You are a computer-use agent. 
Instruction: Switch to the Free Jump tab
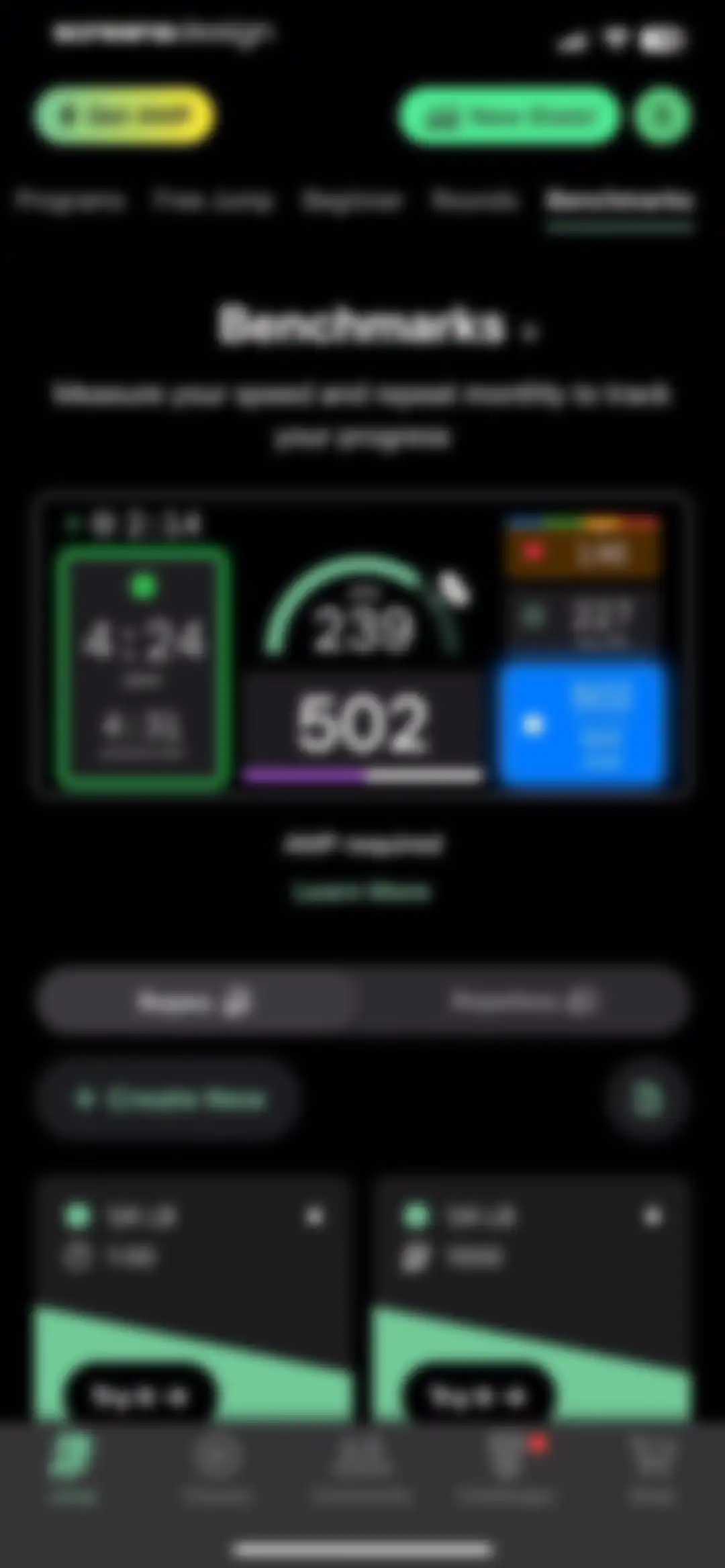(x=212, y=200)
